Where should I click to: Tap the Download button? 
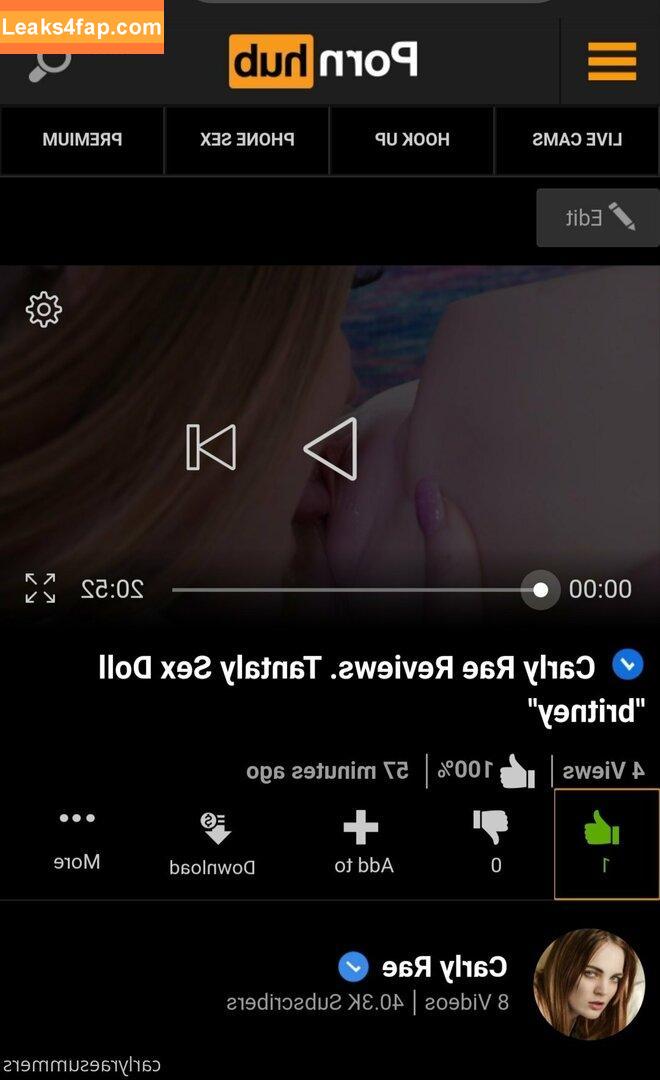point(213,842)
